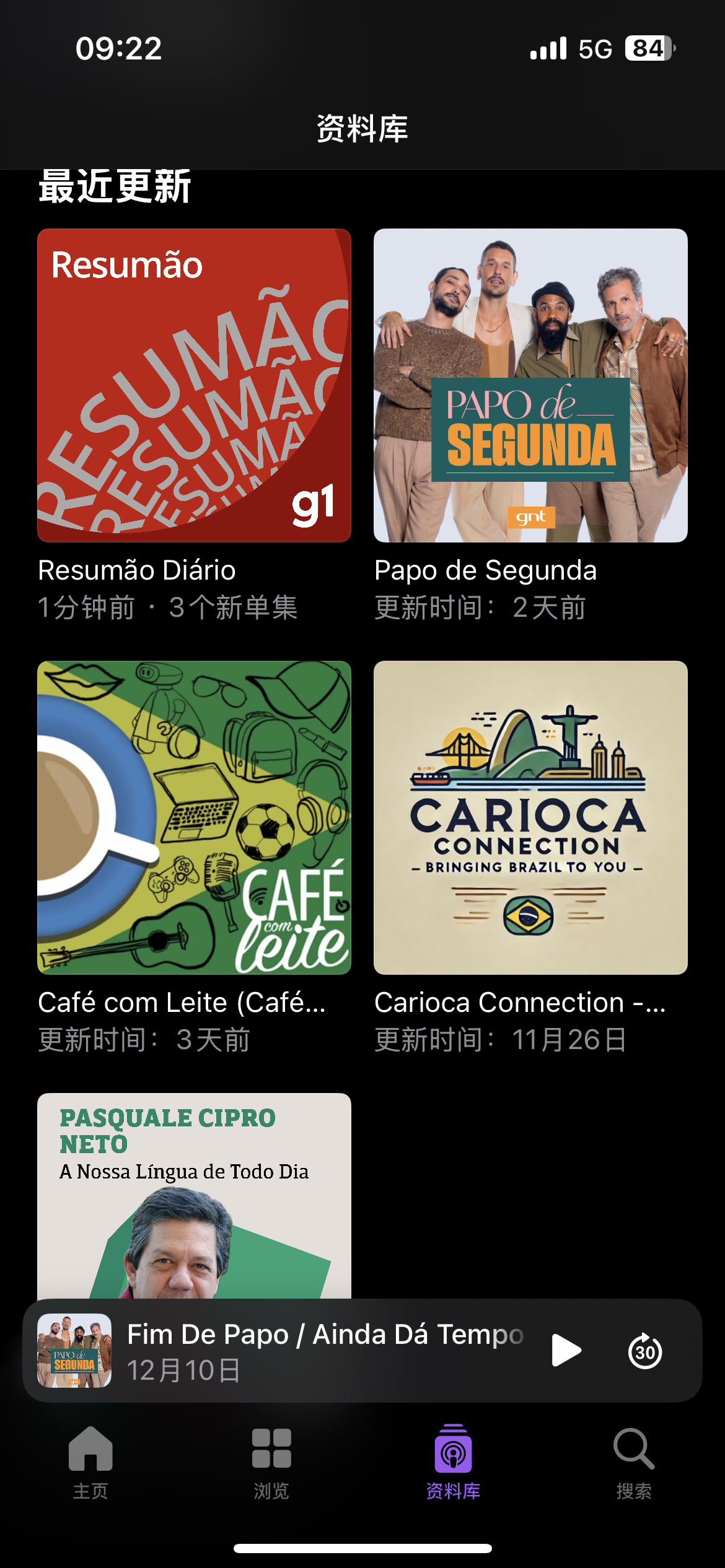Go to the 搜索 tab
The width and height of the screenshot is (725, 1568).
pyautogui.click(x=633, y=1462)
